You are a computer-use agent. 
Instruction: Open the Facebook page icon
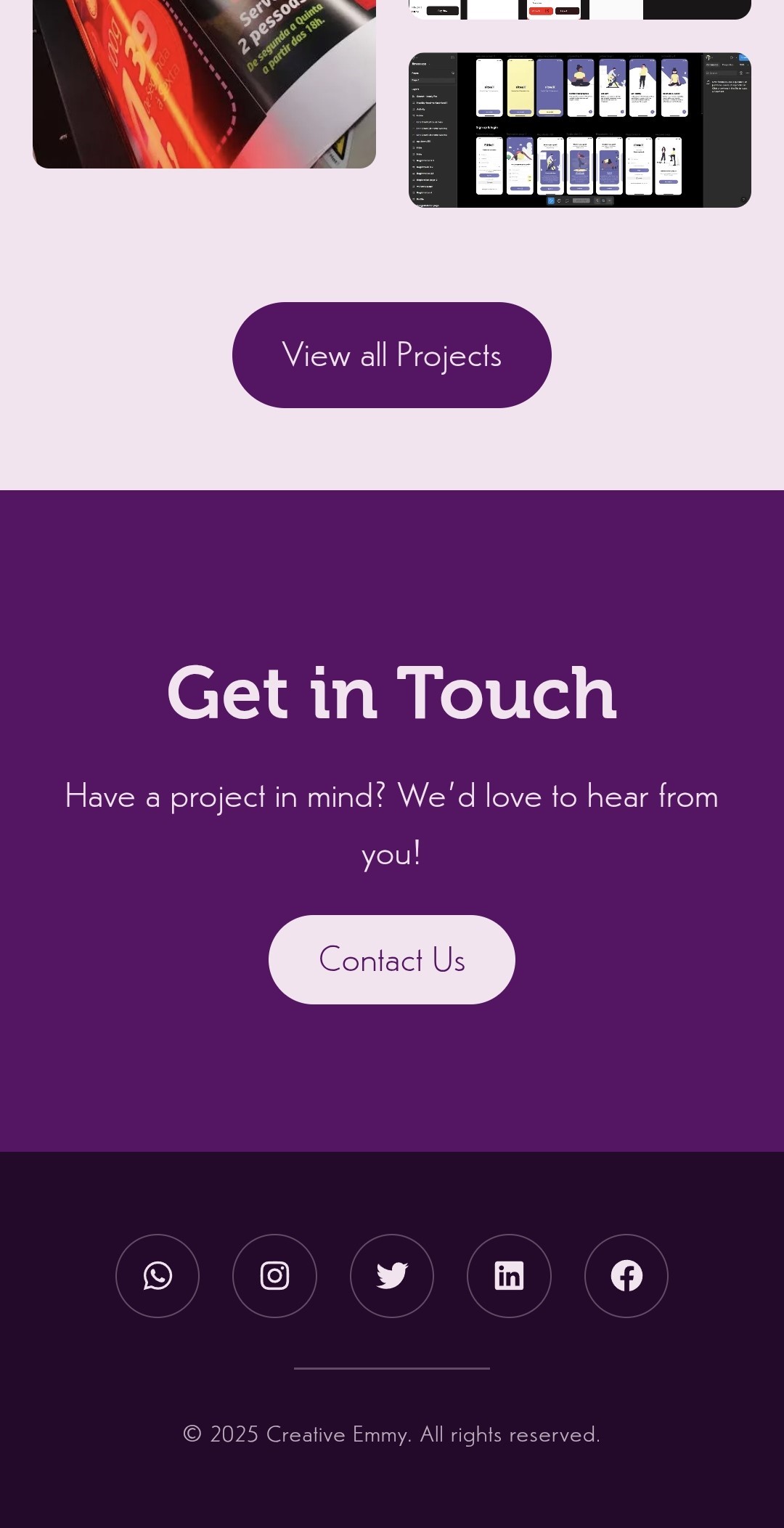tap(626, 1276)
